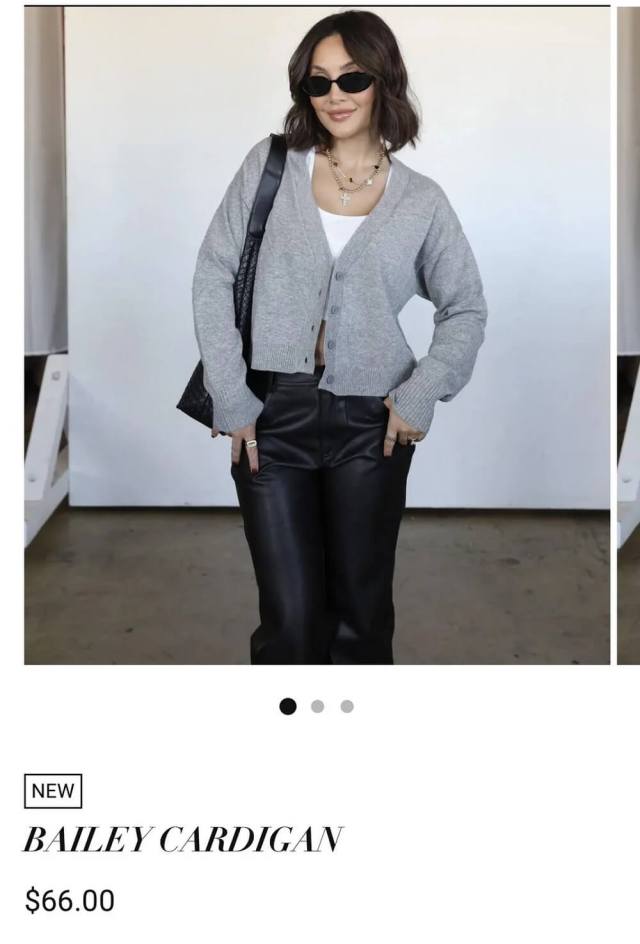Image resolution: width=640 pixels, height=944 pixels.
Task: Open the Bailey Cardigan product photo
Action: click(x=317, y=335)
